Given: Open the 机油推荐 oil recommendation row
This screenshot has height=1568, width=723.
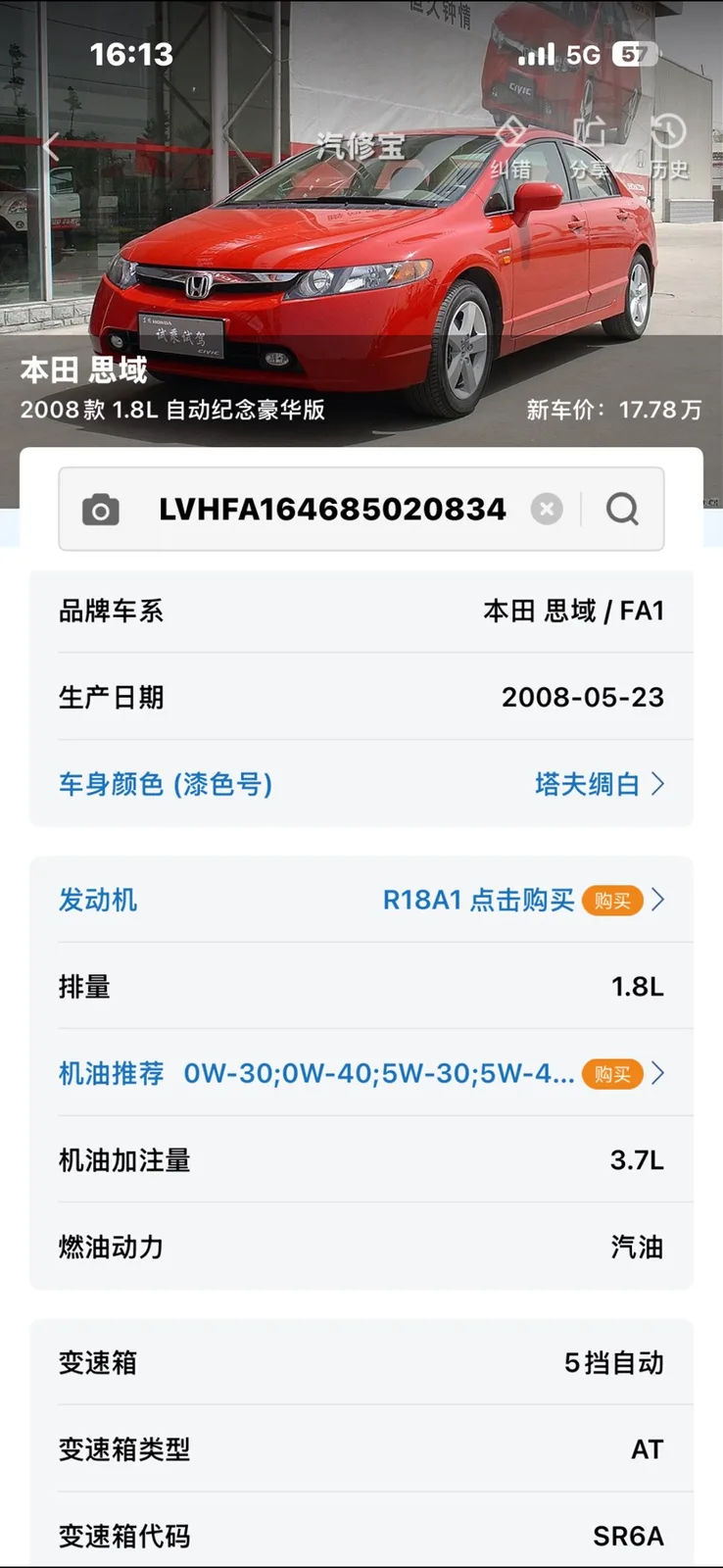Looking at the screenshot, I should 361,1073.
